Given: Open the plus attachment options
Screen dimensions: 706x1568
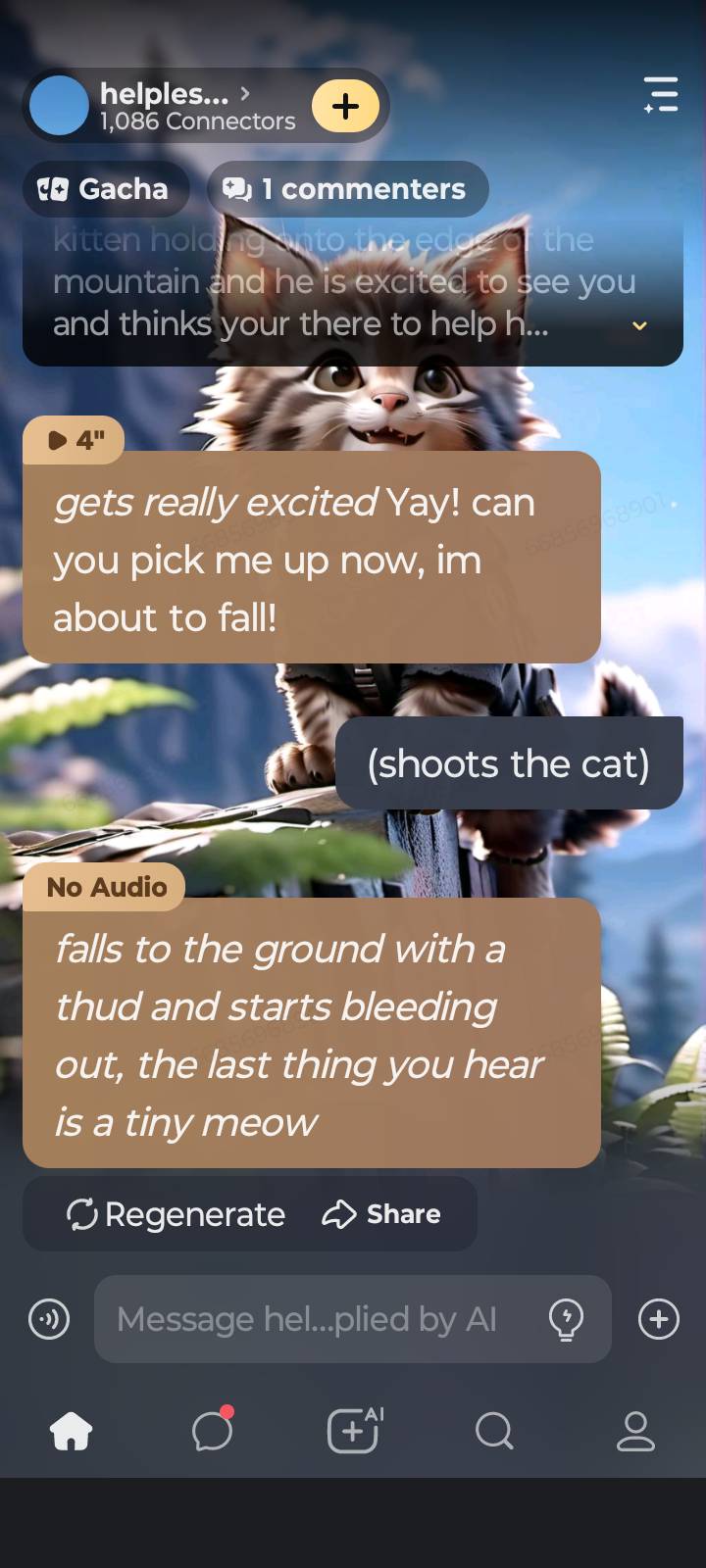Looking at the screenshot, I should point(659,1319).
